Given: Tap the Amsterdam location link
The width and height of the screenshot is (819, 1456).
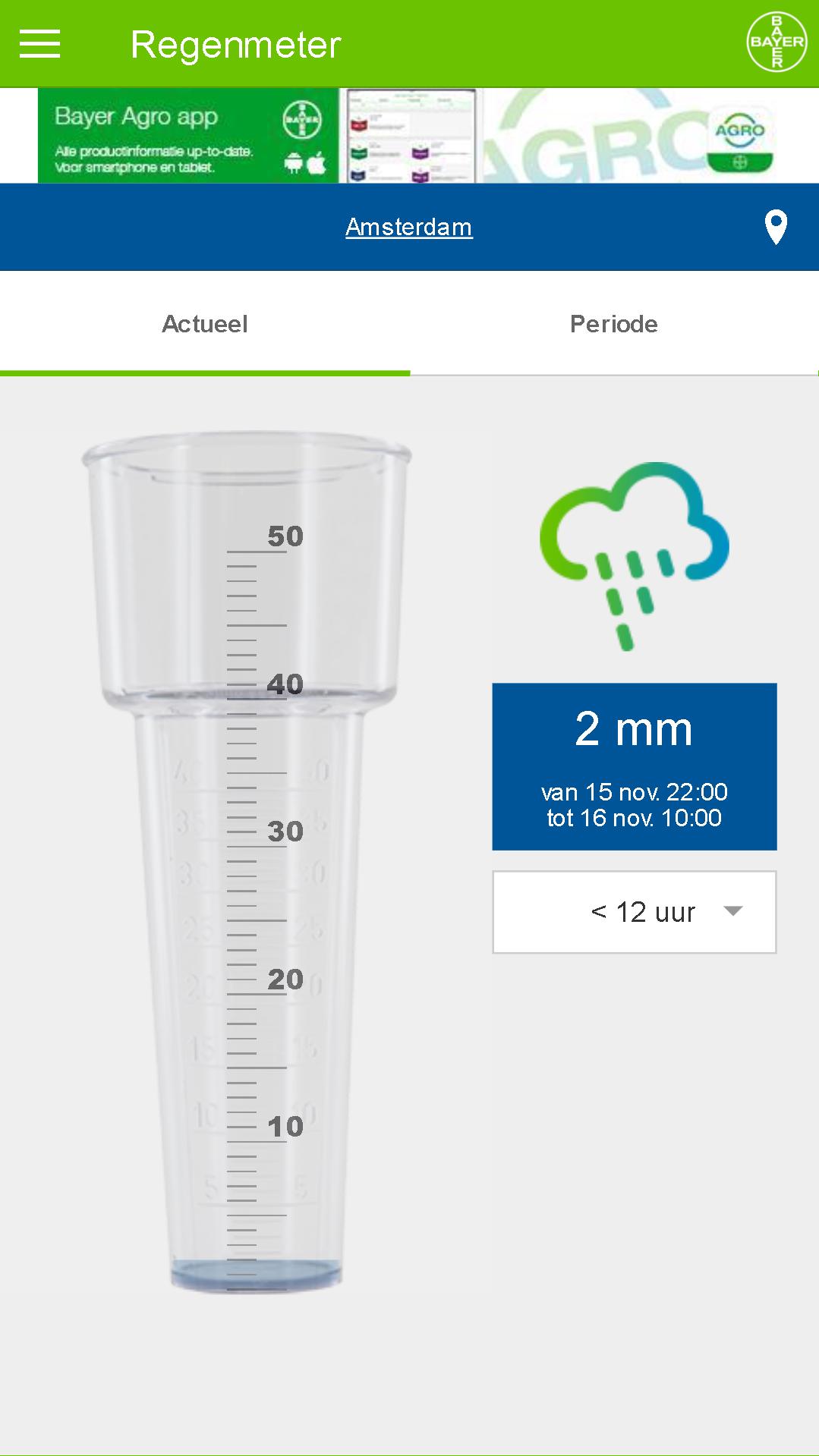Looking at the screenshot, I should pos(408,227).
